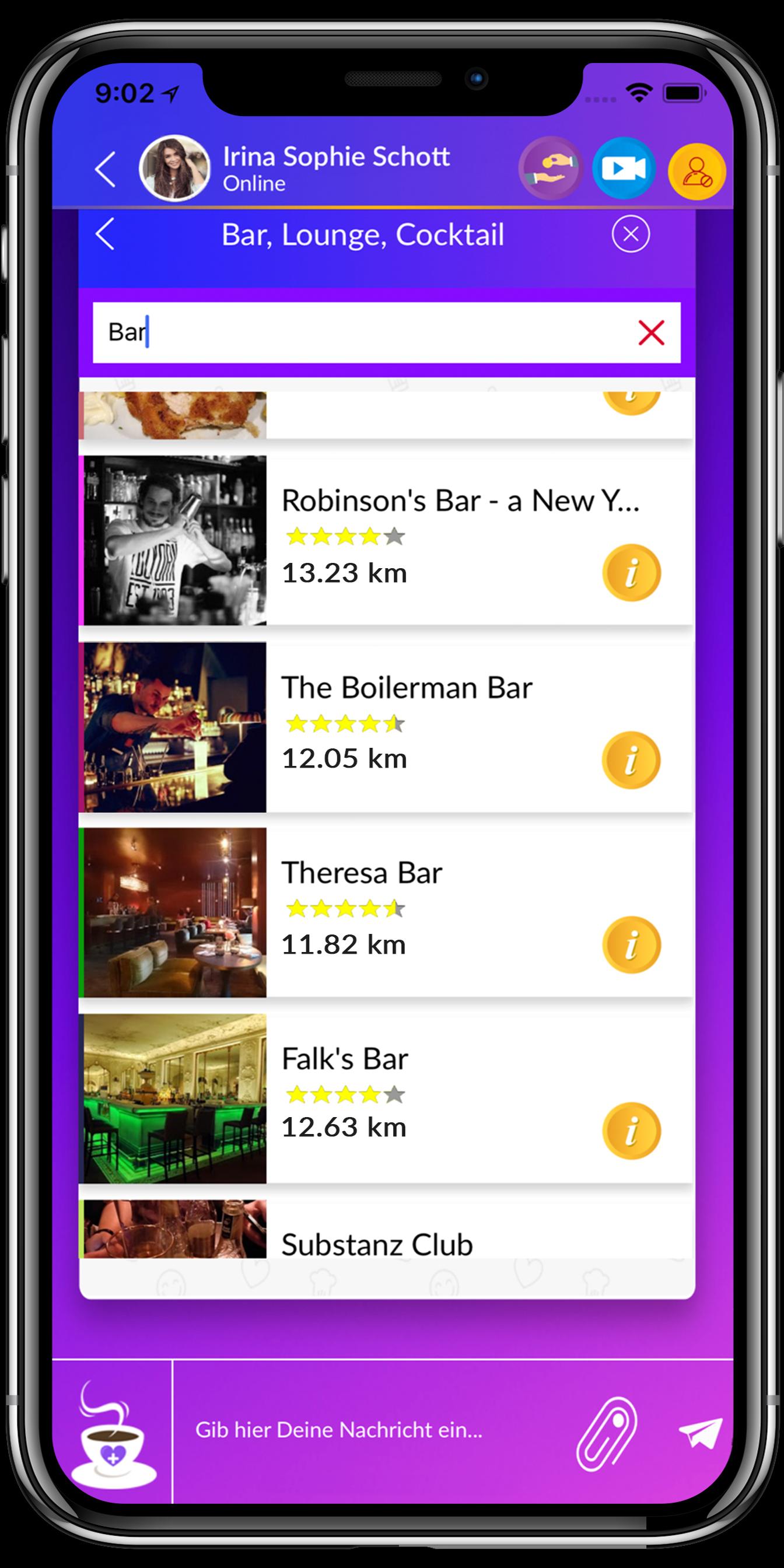Close the Bar, Lounge, Cocktail panel
The image size is (784, 1568).
(631, 235)
